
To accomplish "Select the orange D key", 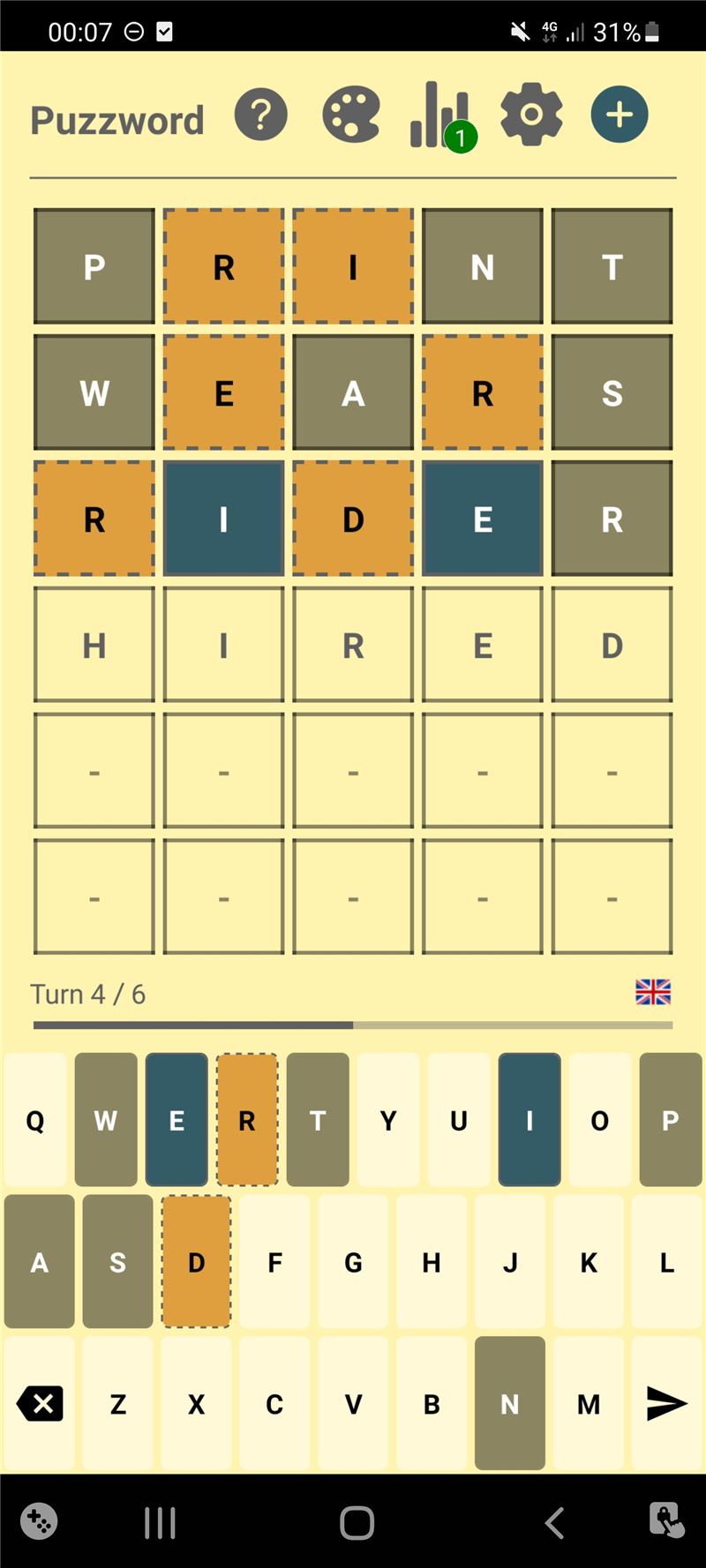I will (x=196, y=1262).
